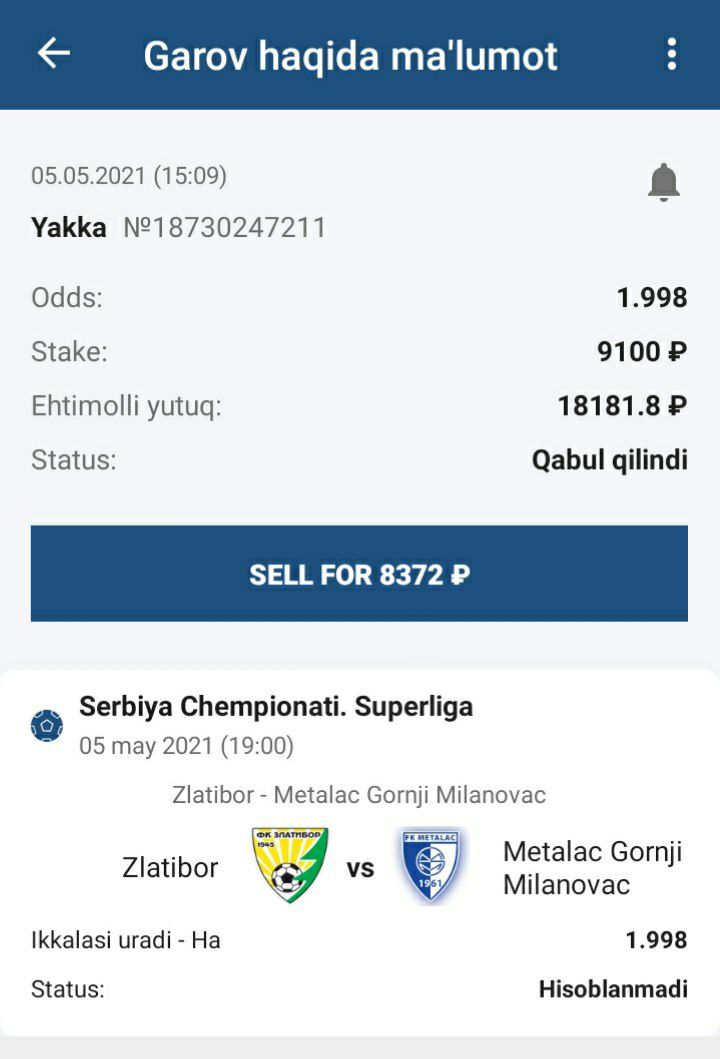Screen dimensions: 720x1059
Task: Open the three-dot overflow menu
Action: (x=672, y=54)
